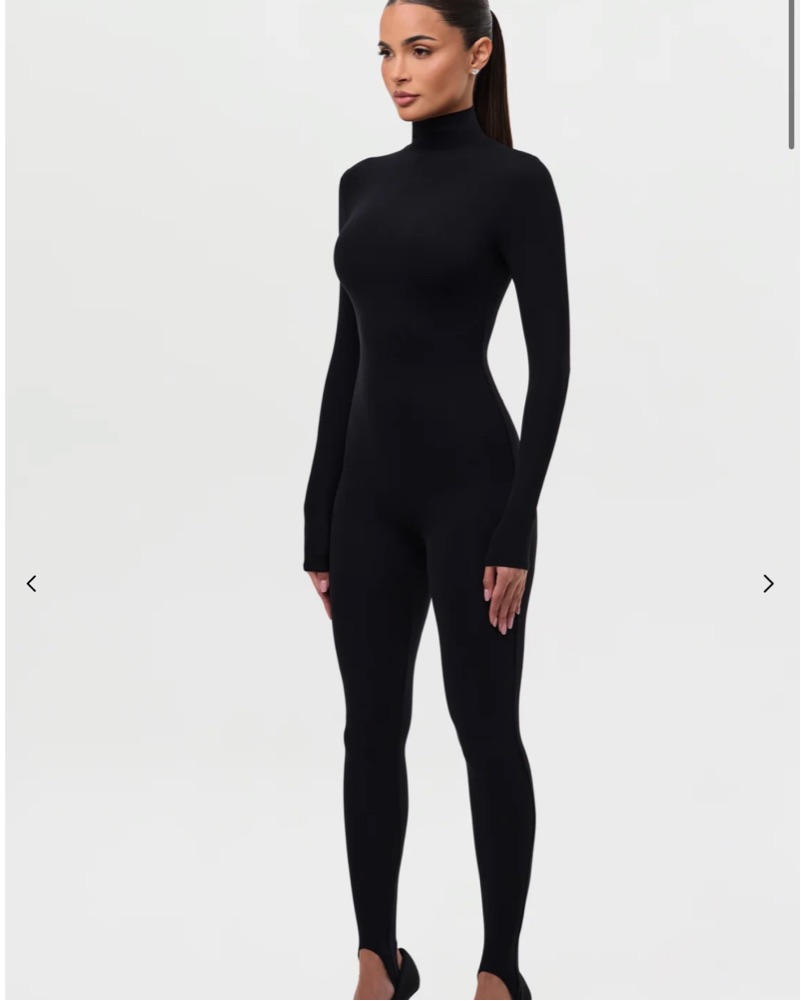801x1001 pixels.
Task: Show the next product image
Action: click(x=768, y=584)
